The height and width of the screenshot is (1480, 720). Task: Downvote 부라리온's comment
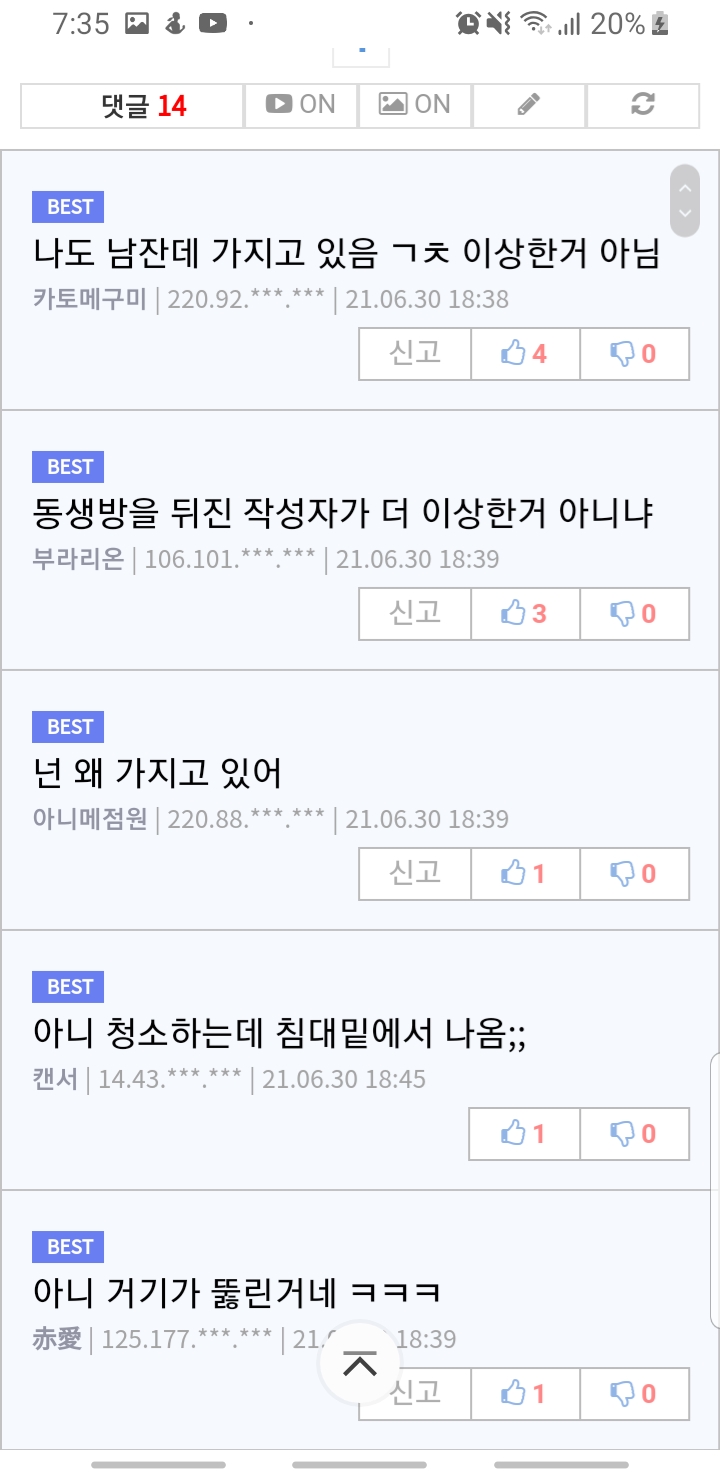point(634,614)
